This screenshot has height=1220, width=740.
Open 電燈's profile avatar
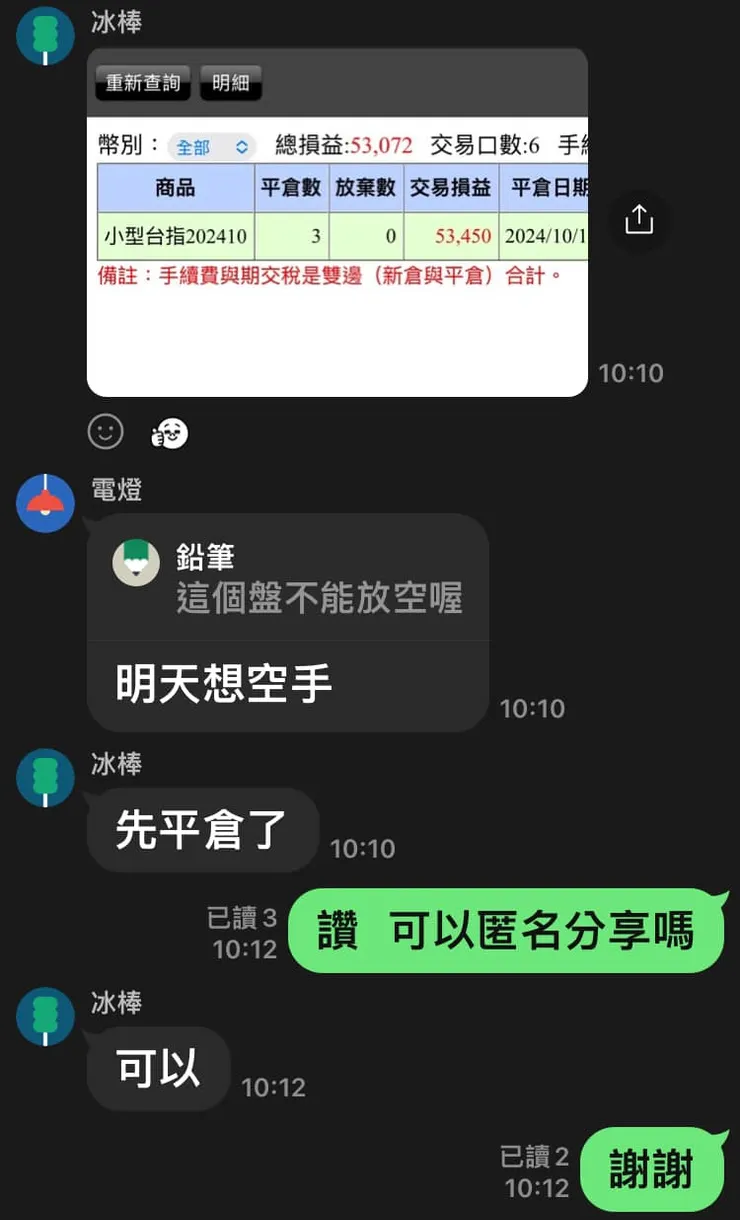[x=46, y=503]
